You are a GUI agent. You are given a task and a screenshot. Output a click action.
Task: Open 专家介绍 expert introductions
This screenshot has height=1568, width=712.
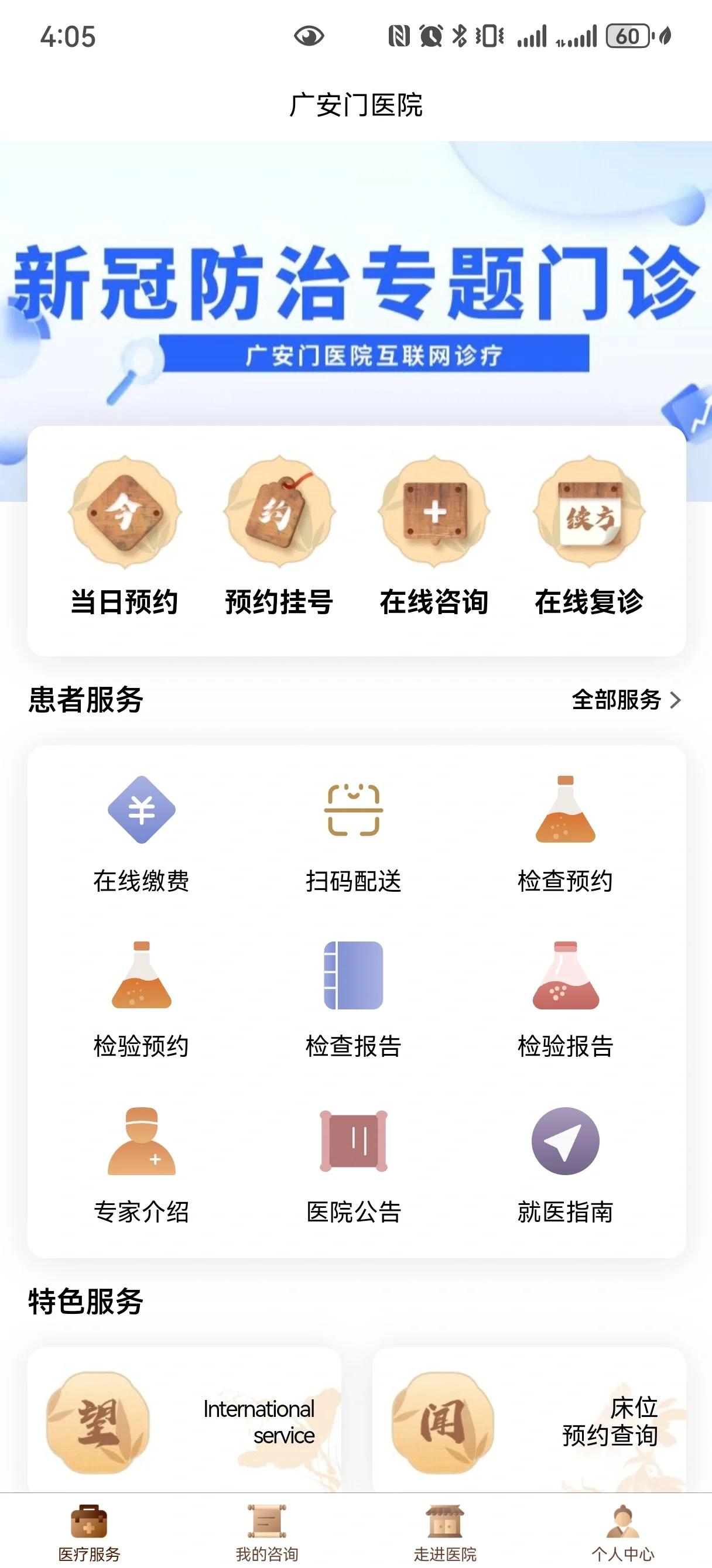[141, 1165]
